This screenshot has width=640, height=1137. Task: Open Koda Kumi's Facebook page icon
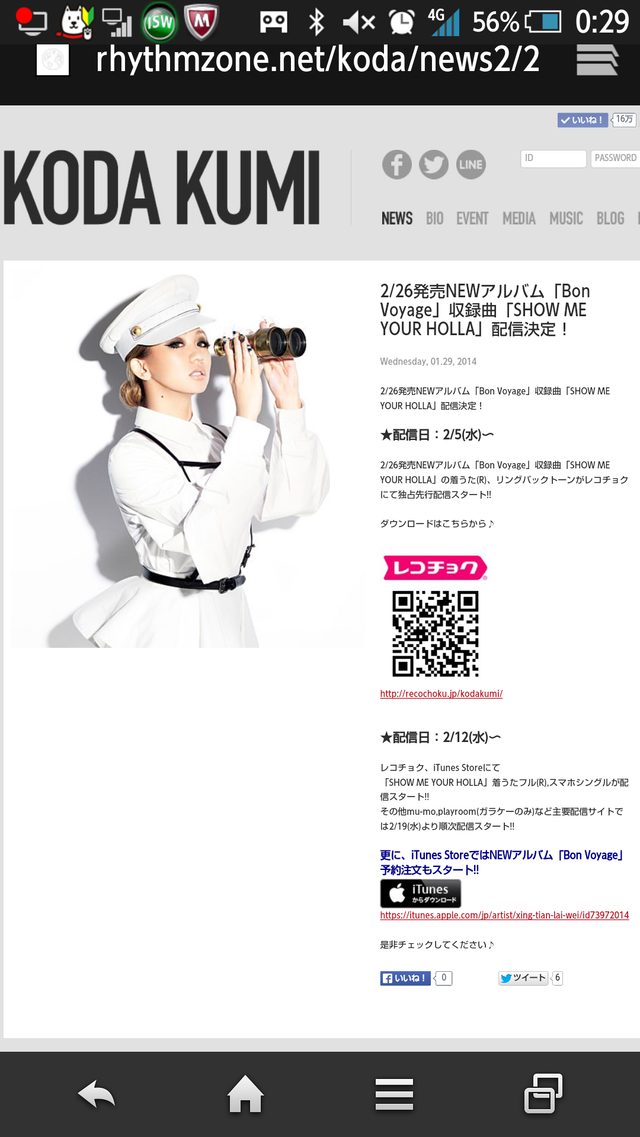pyautogui.click(x=397, y=164)
